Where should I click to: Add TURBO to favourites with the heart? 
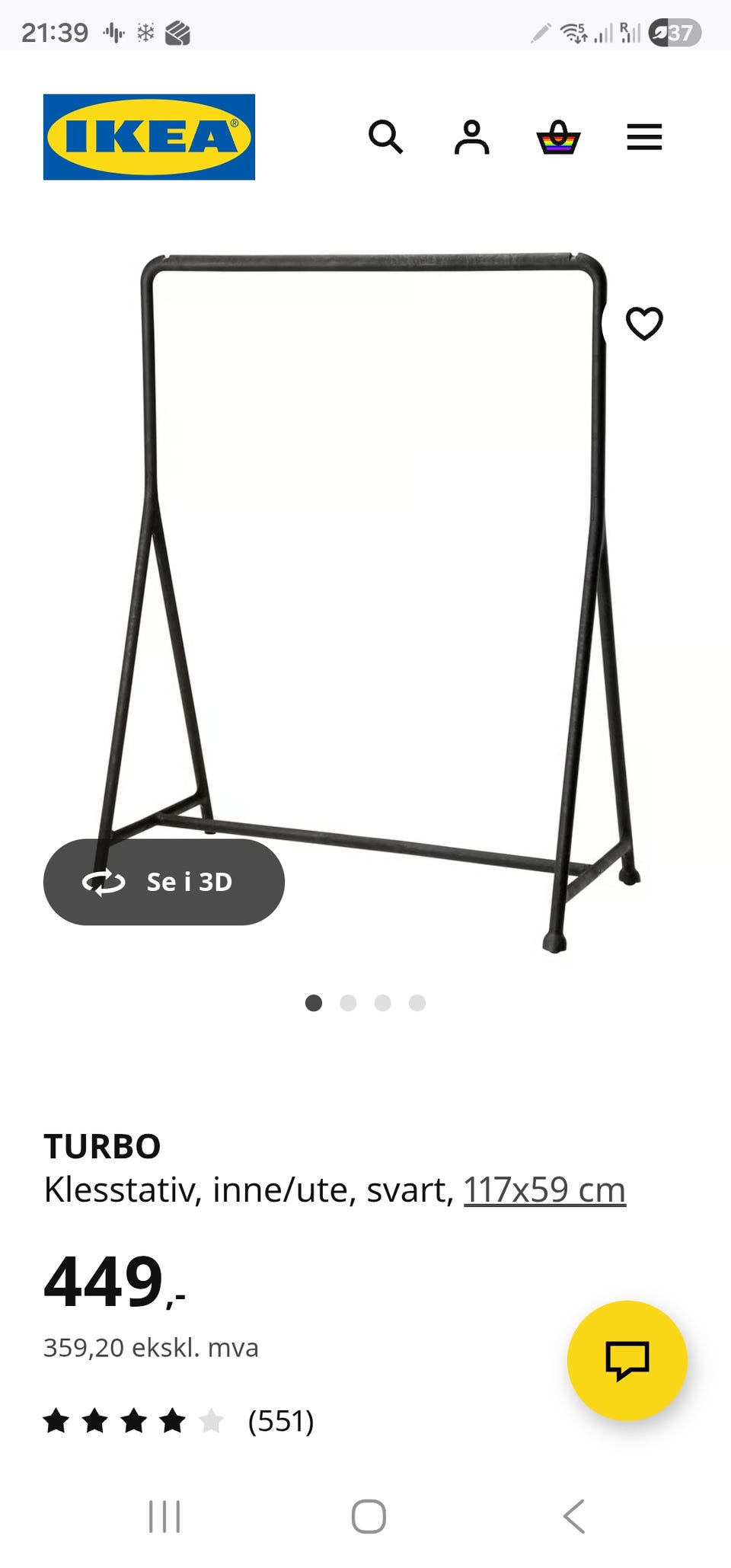click(644, 324)
